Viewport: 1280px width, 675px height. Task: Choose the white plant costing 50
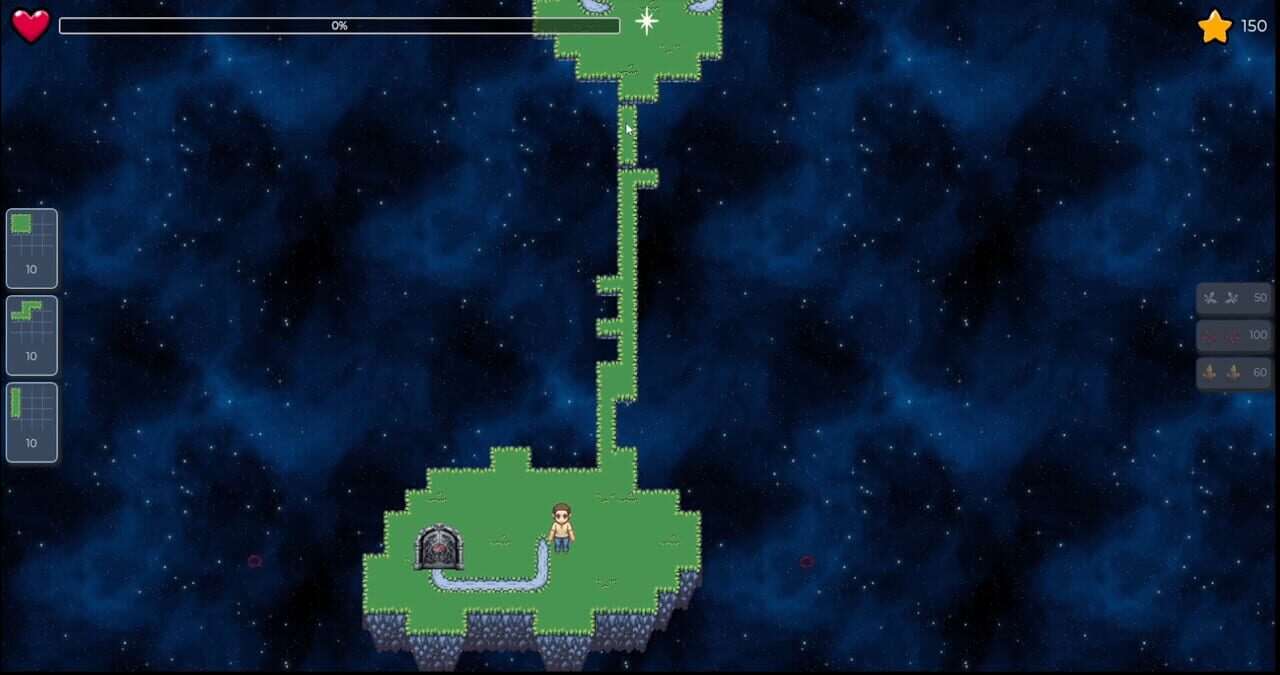click(1234, 298)
